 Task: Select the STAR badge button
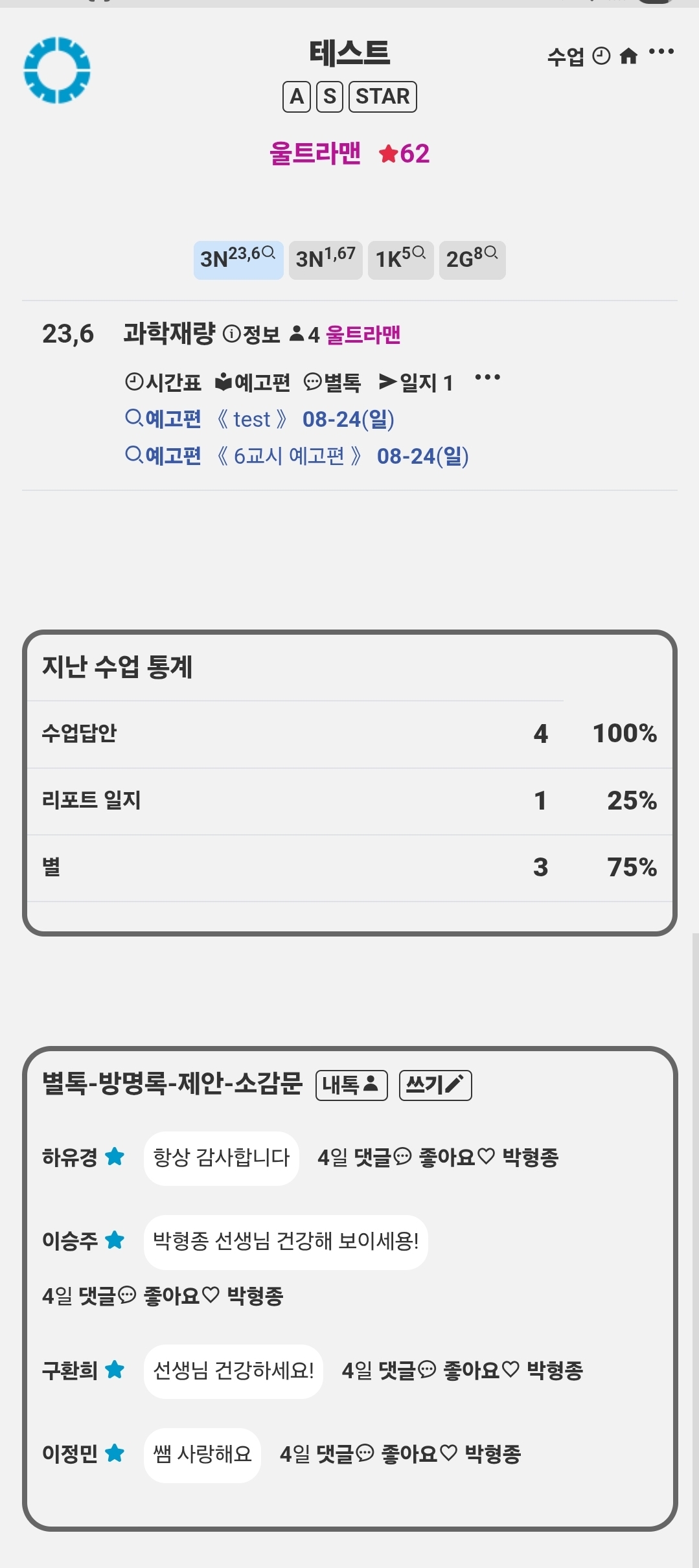pyautogui.click(x=383, y=97)
